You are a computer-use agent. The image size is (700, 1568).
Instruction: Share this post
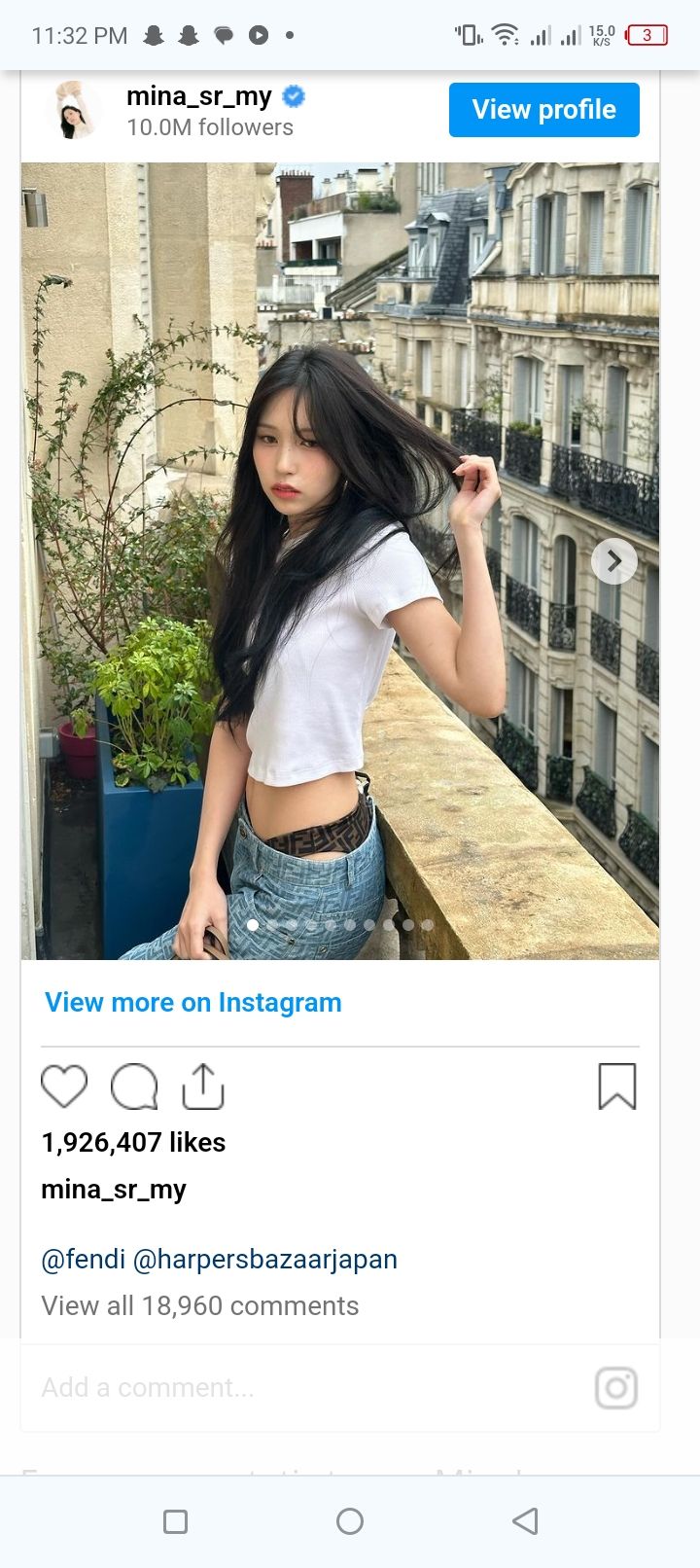[x=203, y=1087]
